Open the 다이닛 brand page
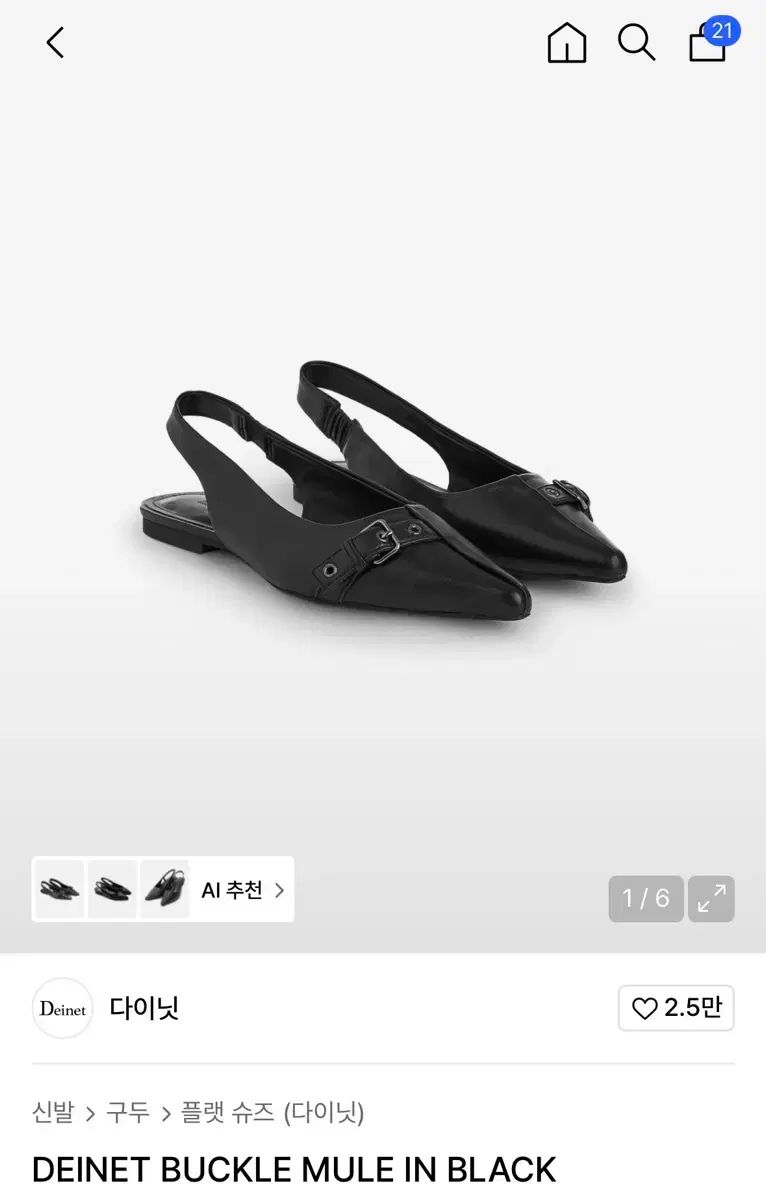 pyautogui.click(x=145, y=1009)
